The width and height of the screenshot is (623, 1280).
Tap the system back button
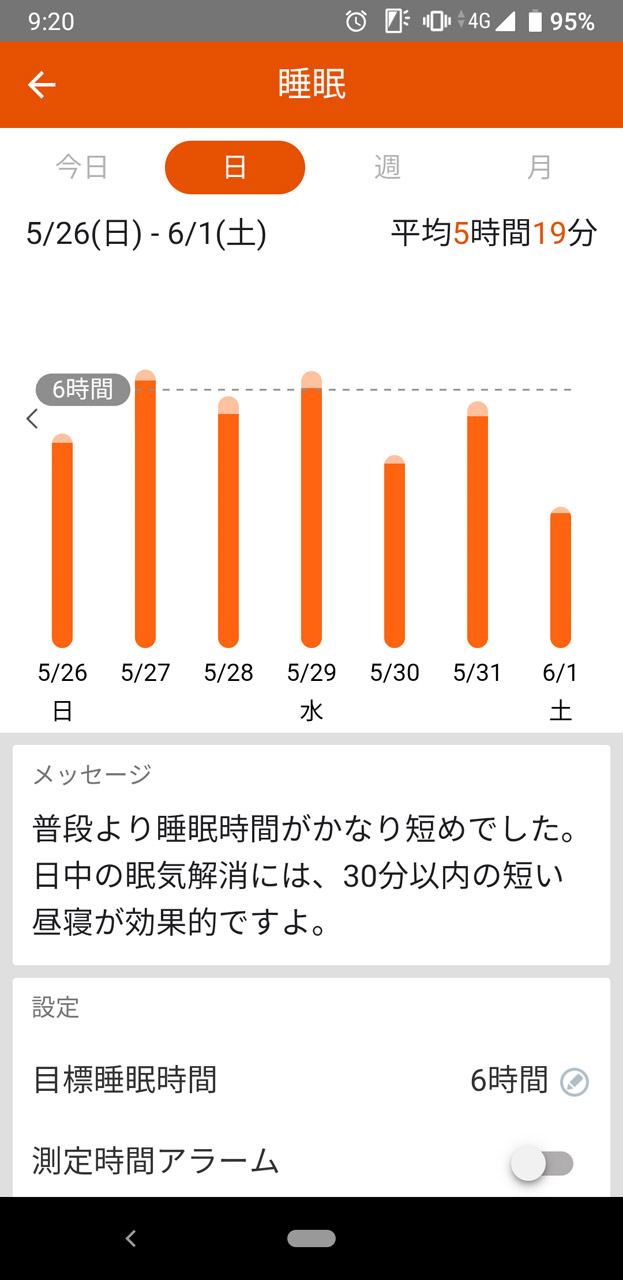point(130,1239)
